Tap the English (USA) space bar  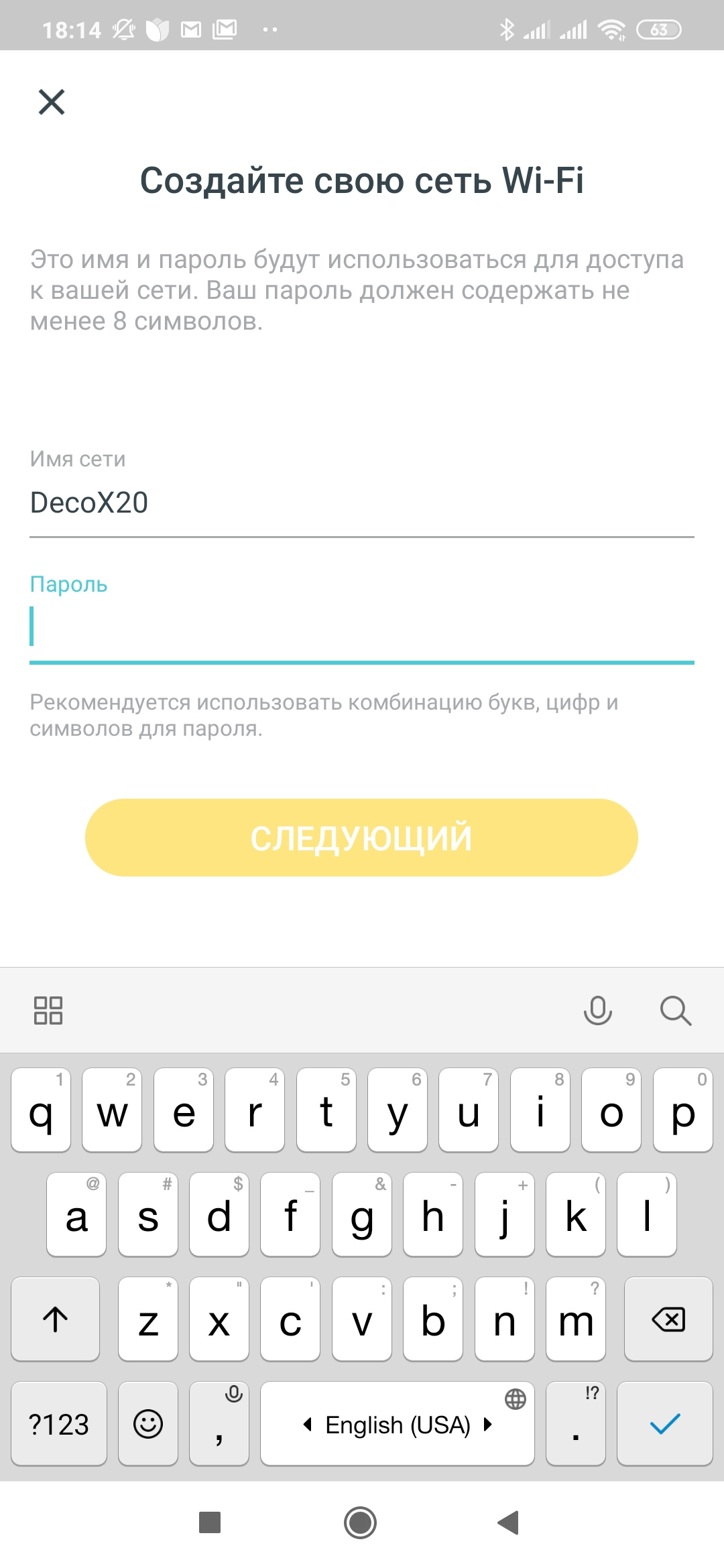coord(398,1425)
